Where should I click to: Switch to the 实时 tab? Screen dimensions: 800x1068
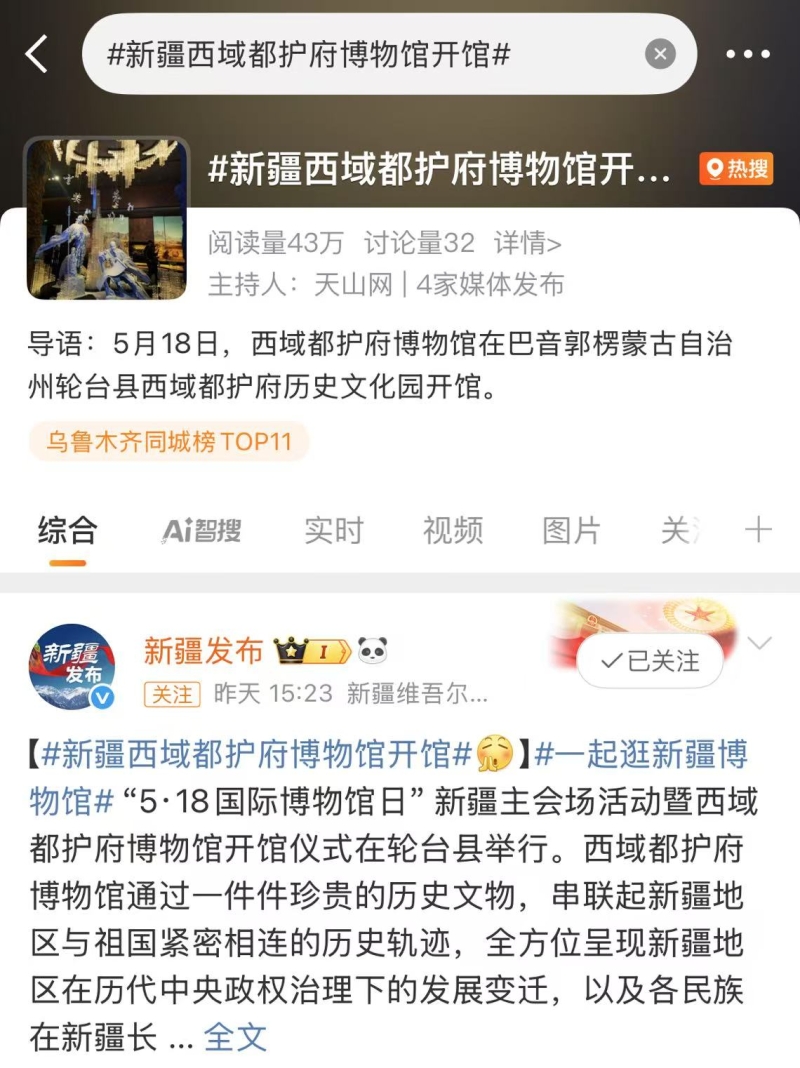(x=333, y=530)
